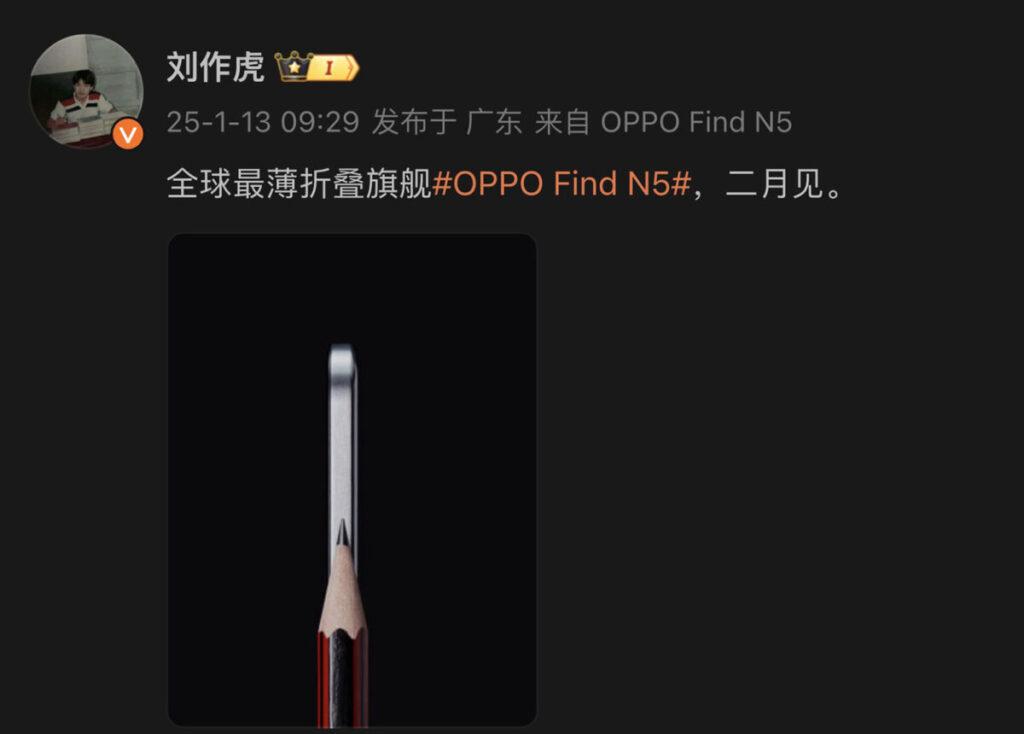Open 刘作虎's profile avatar
Screen dimensions: 1024x734
point(86,92)
